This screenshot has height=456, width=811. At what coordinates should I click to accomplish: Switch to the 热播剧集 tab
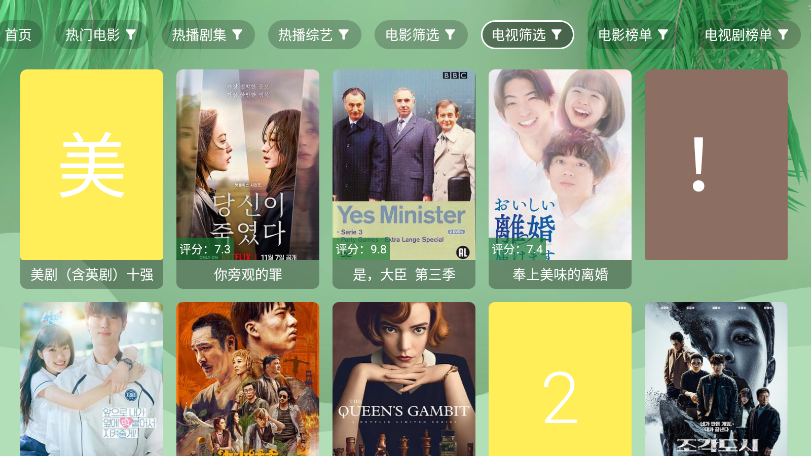tap(207, 35)
